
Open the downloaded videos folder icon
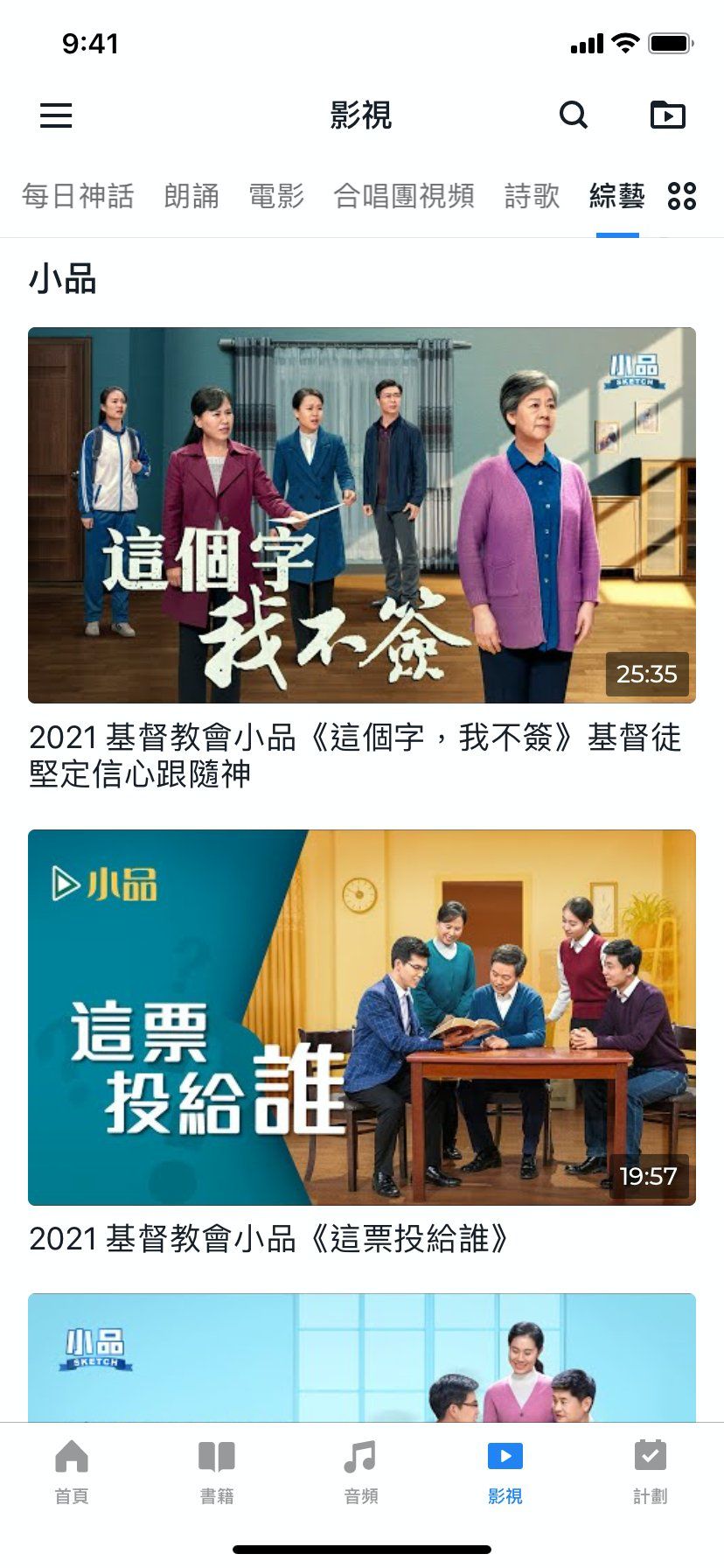point(668,115)
